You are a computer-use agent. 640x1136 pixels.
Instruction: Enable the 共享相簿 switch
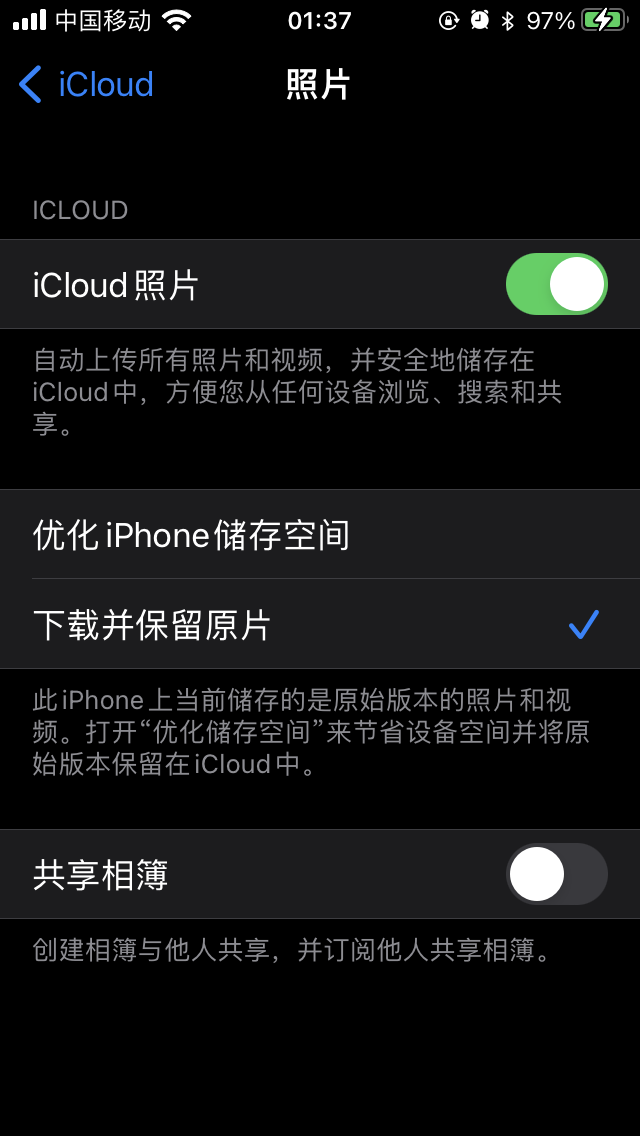point(556,875)
